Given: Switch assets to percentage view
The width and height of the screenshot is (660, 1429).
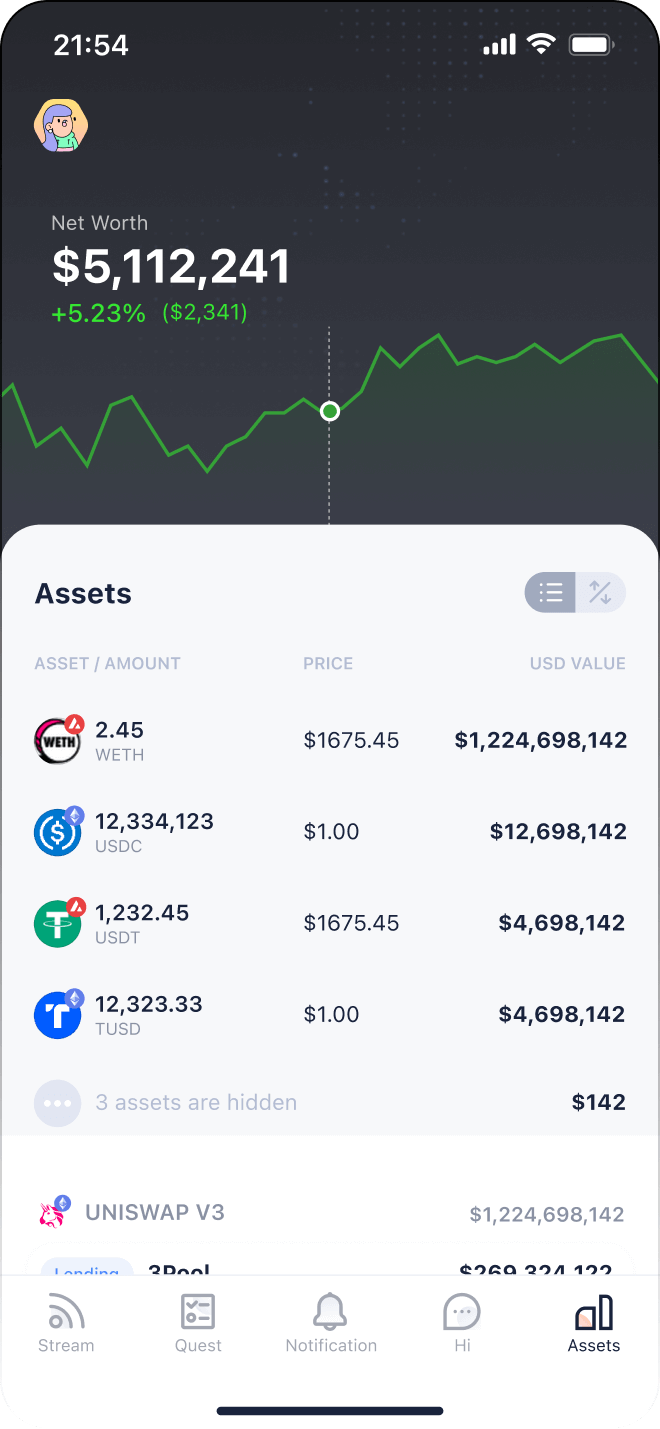Looking at the screenshot, I should 600,593.
